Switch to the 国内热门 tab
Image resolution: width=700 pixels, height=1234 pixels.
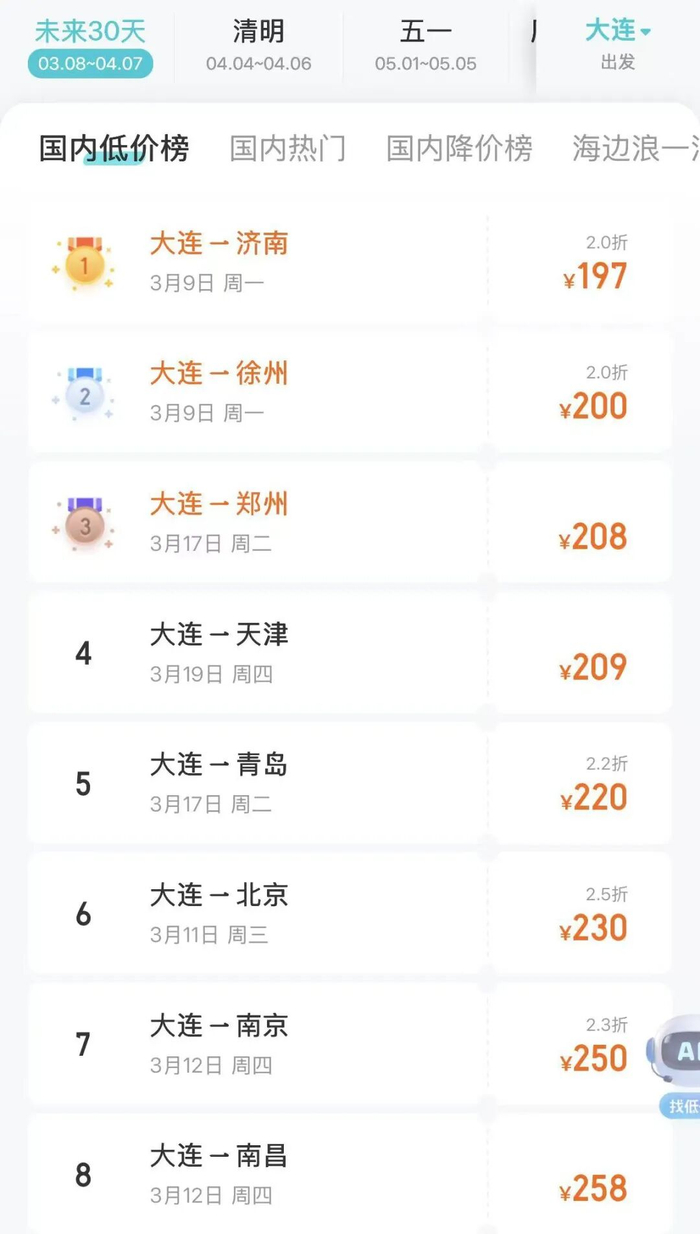tap(288, 148)
